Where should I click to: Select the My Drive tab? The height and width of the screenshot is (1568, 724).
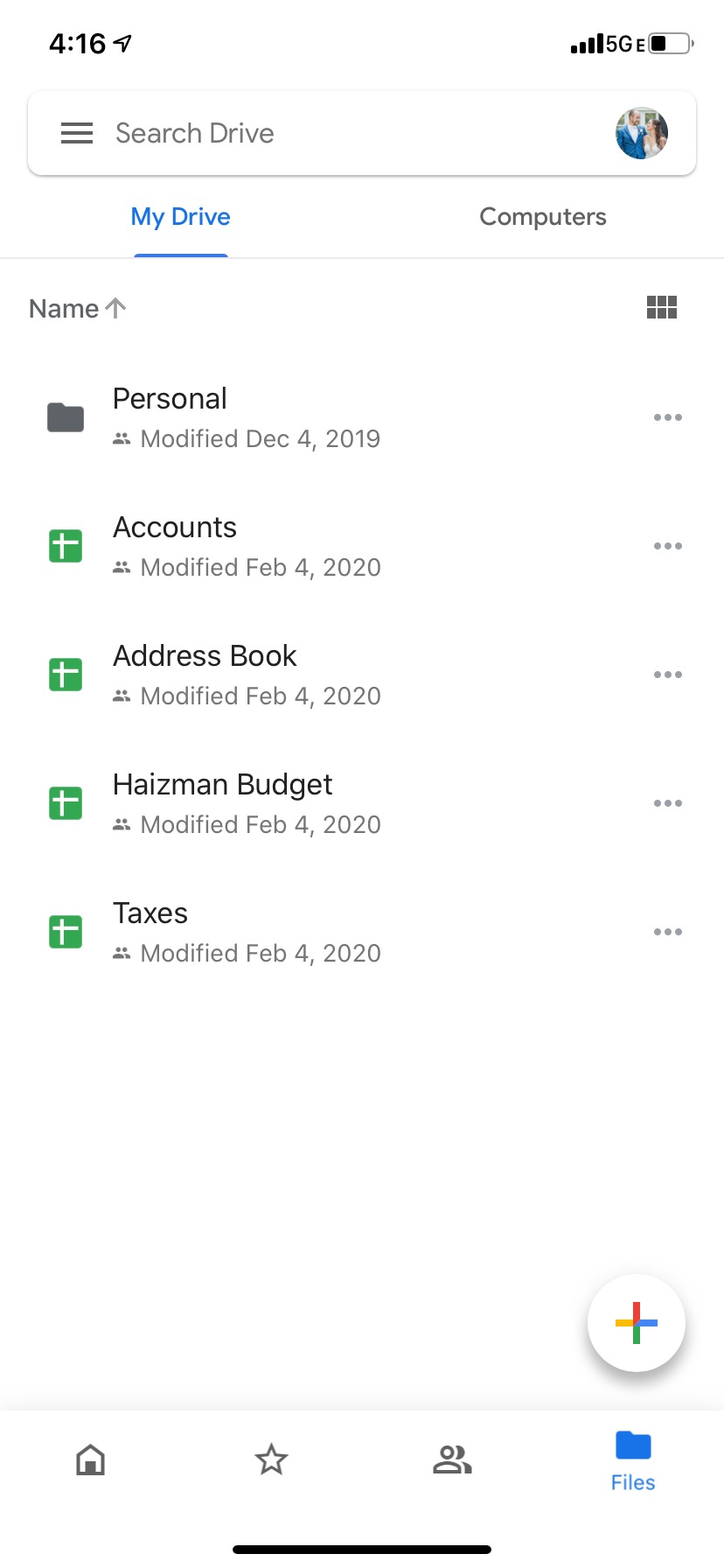pyautogui.click(x=181, y=217)
